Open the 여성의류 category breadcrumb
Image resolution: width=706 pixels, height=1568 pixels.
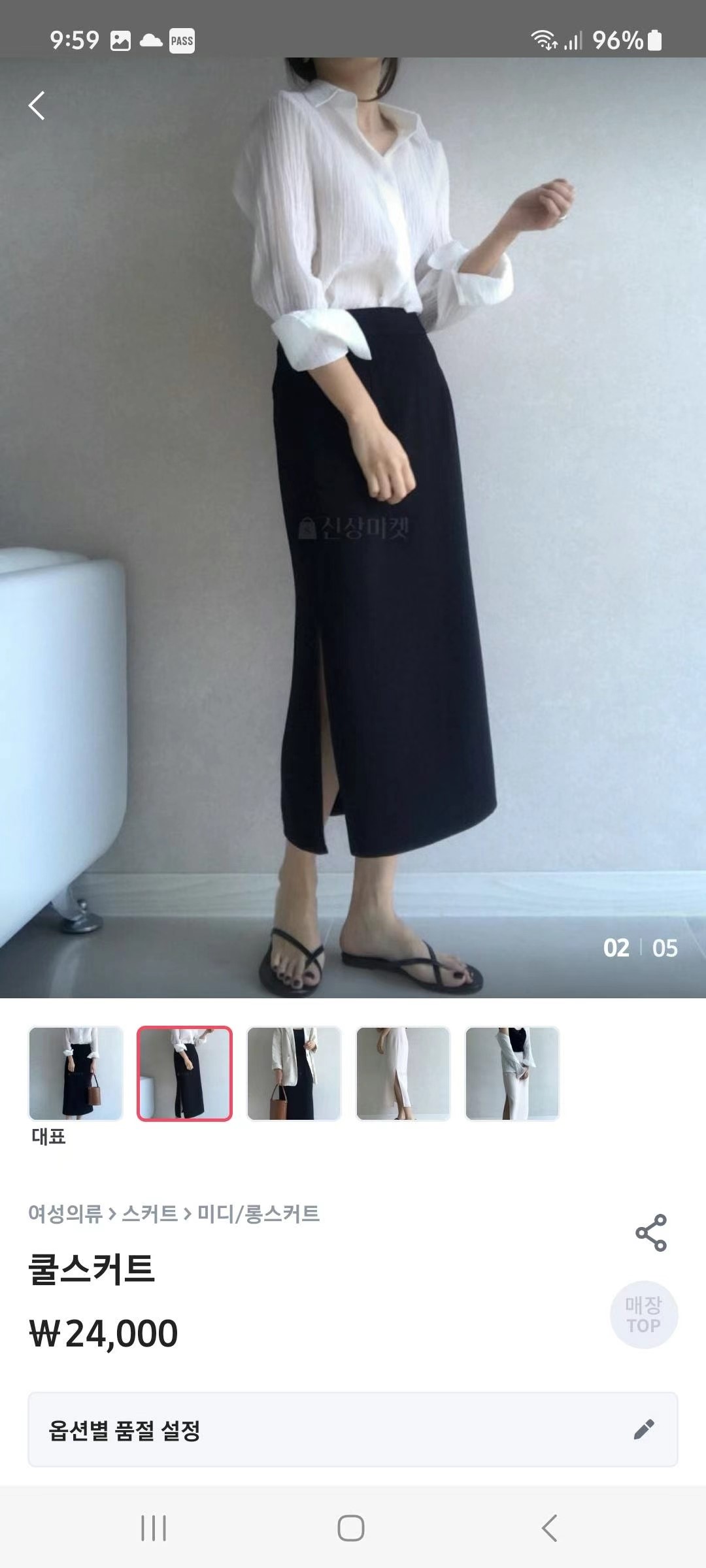[65, 1213]
